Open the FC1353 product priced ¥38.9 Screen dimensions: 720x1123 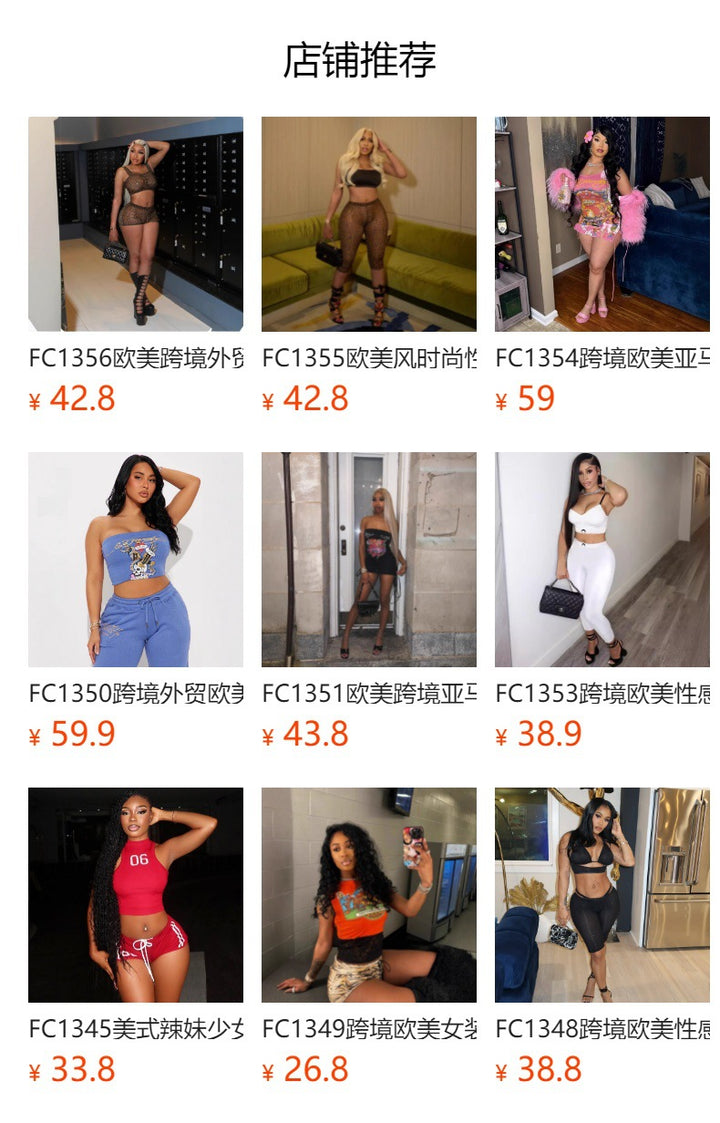(602, 559)
